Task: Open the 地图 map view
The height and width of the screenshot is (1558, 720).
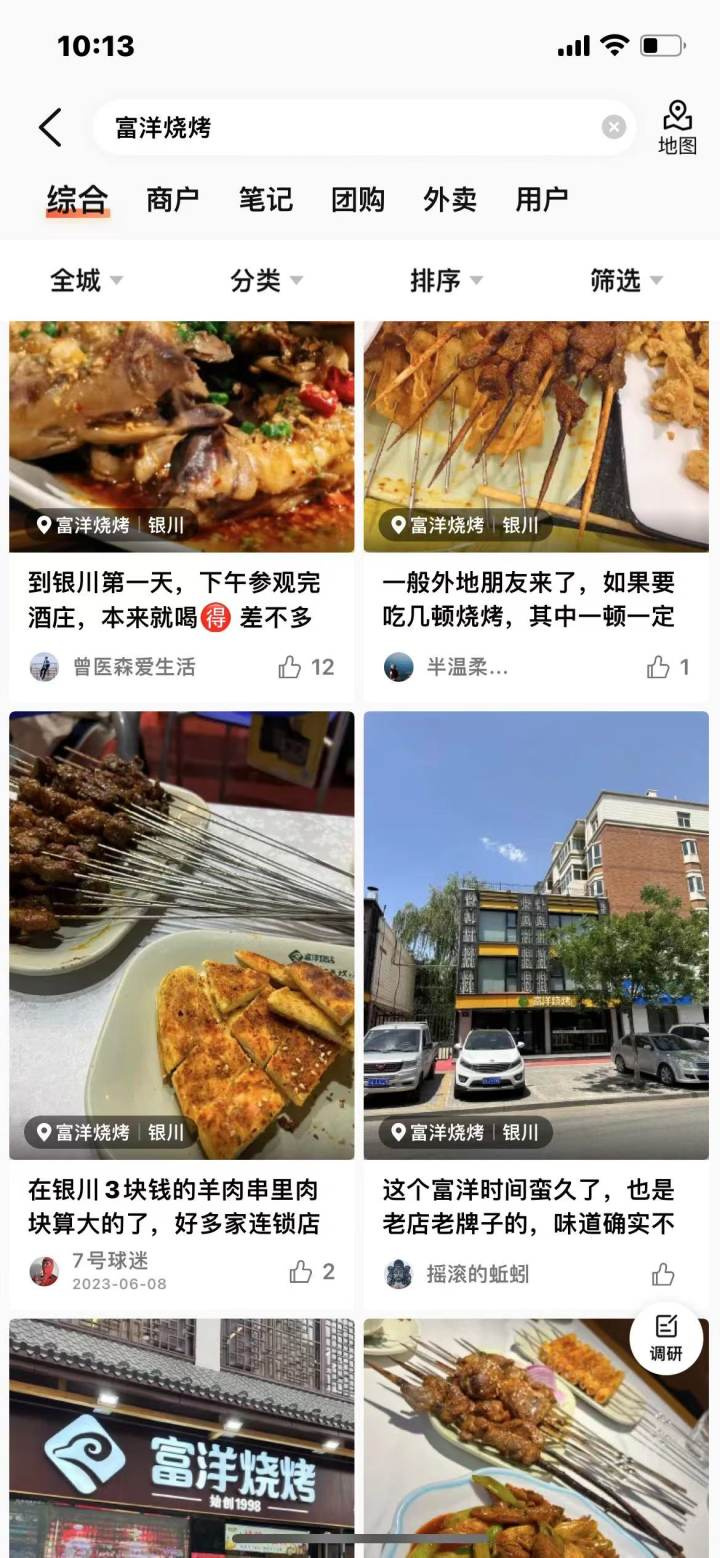Action: 677,128
